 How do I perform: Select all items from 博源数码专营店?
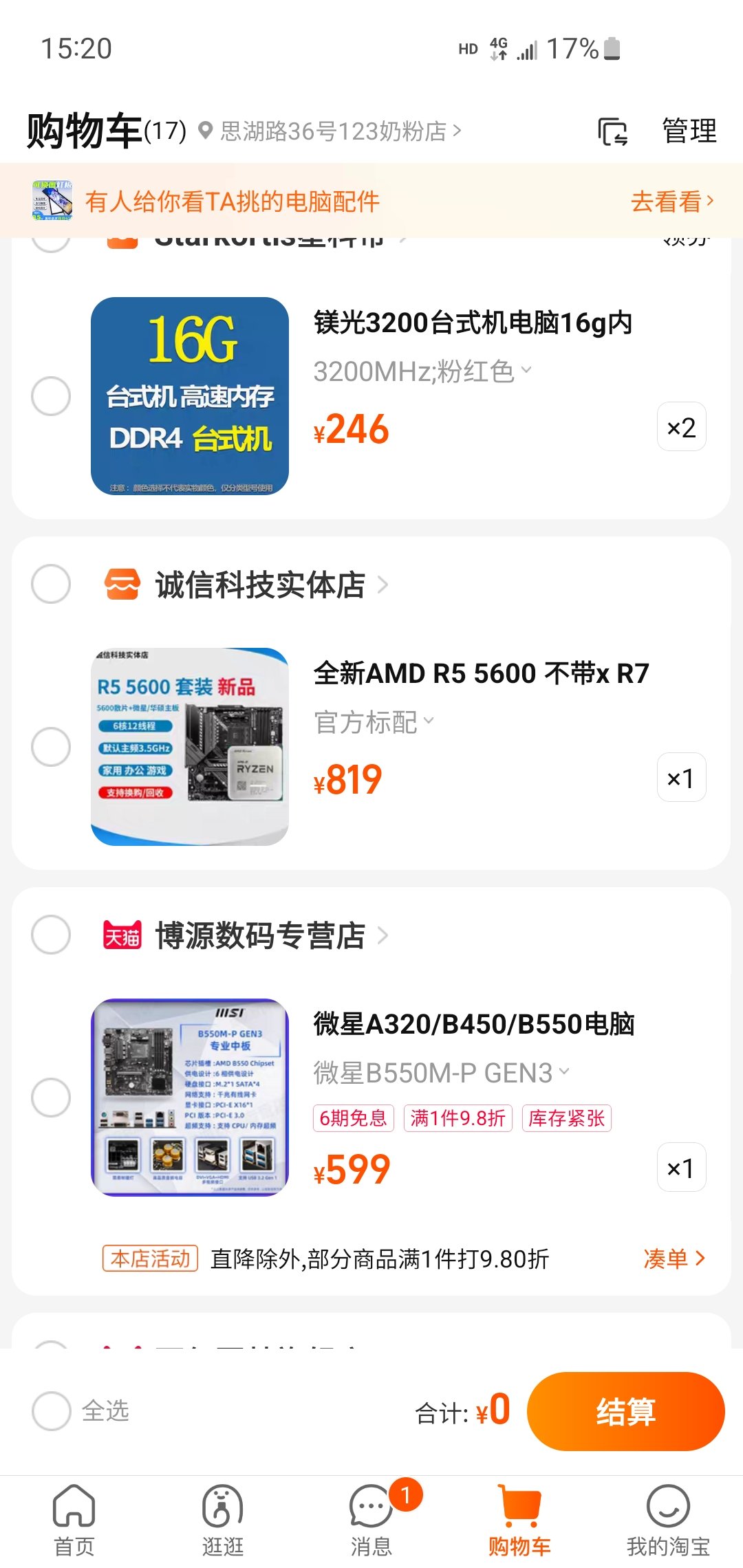(51, 935)
